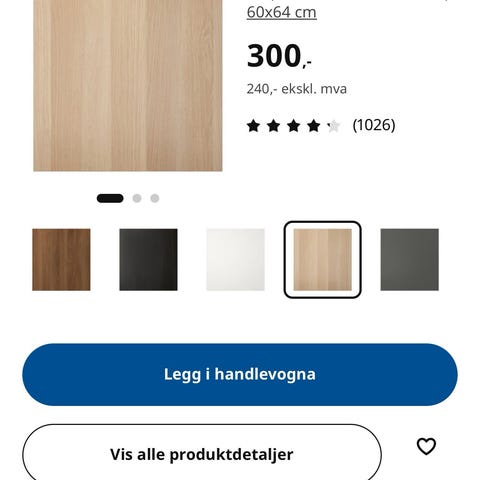Select the brown walnut color swatch
This screenshot has width=480, height=480.
point(61,260)
